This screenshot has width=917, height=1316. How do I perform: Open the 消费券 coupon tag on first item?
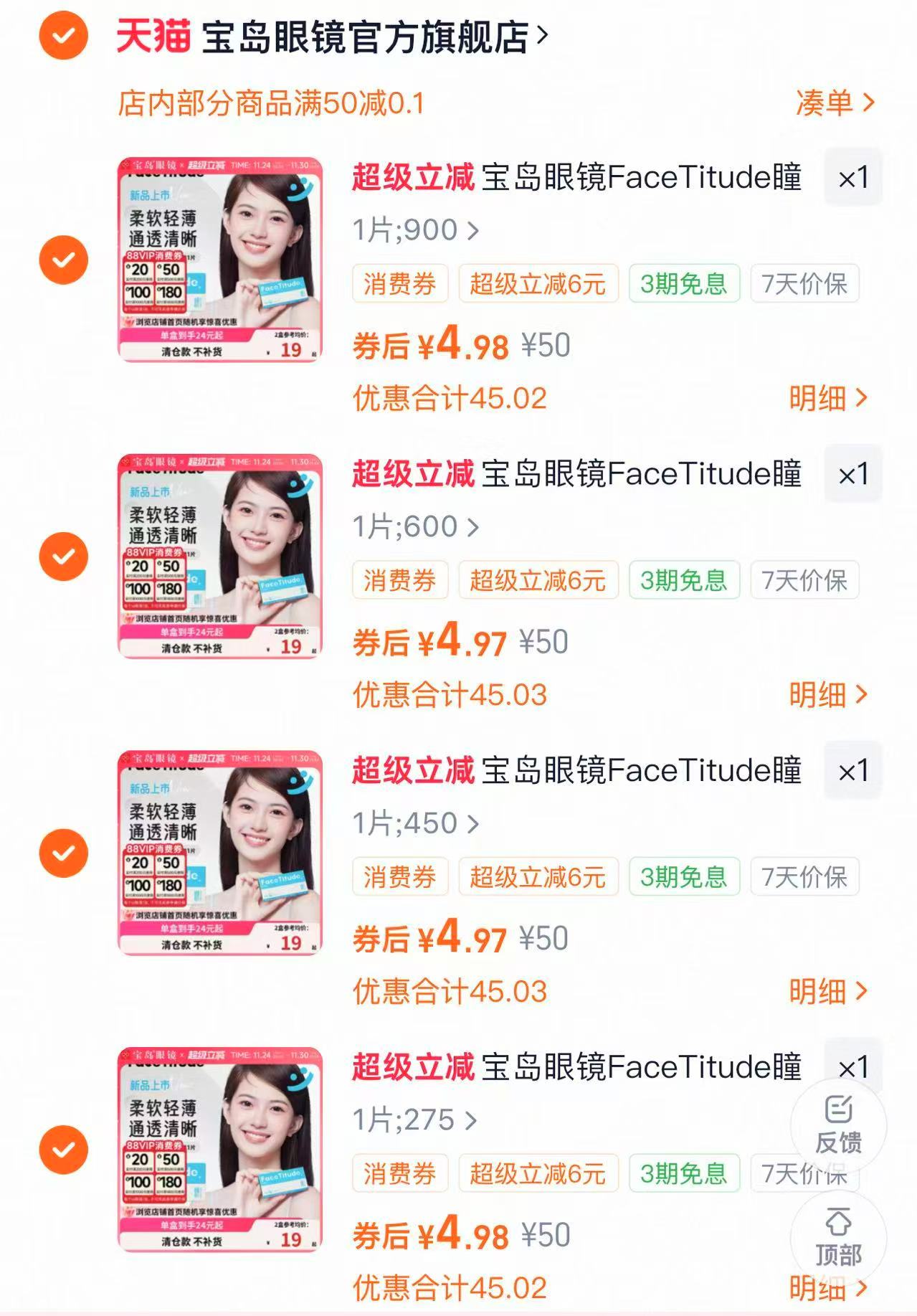pos(399,283)
